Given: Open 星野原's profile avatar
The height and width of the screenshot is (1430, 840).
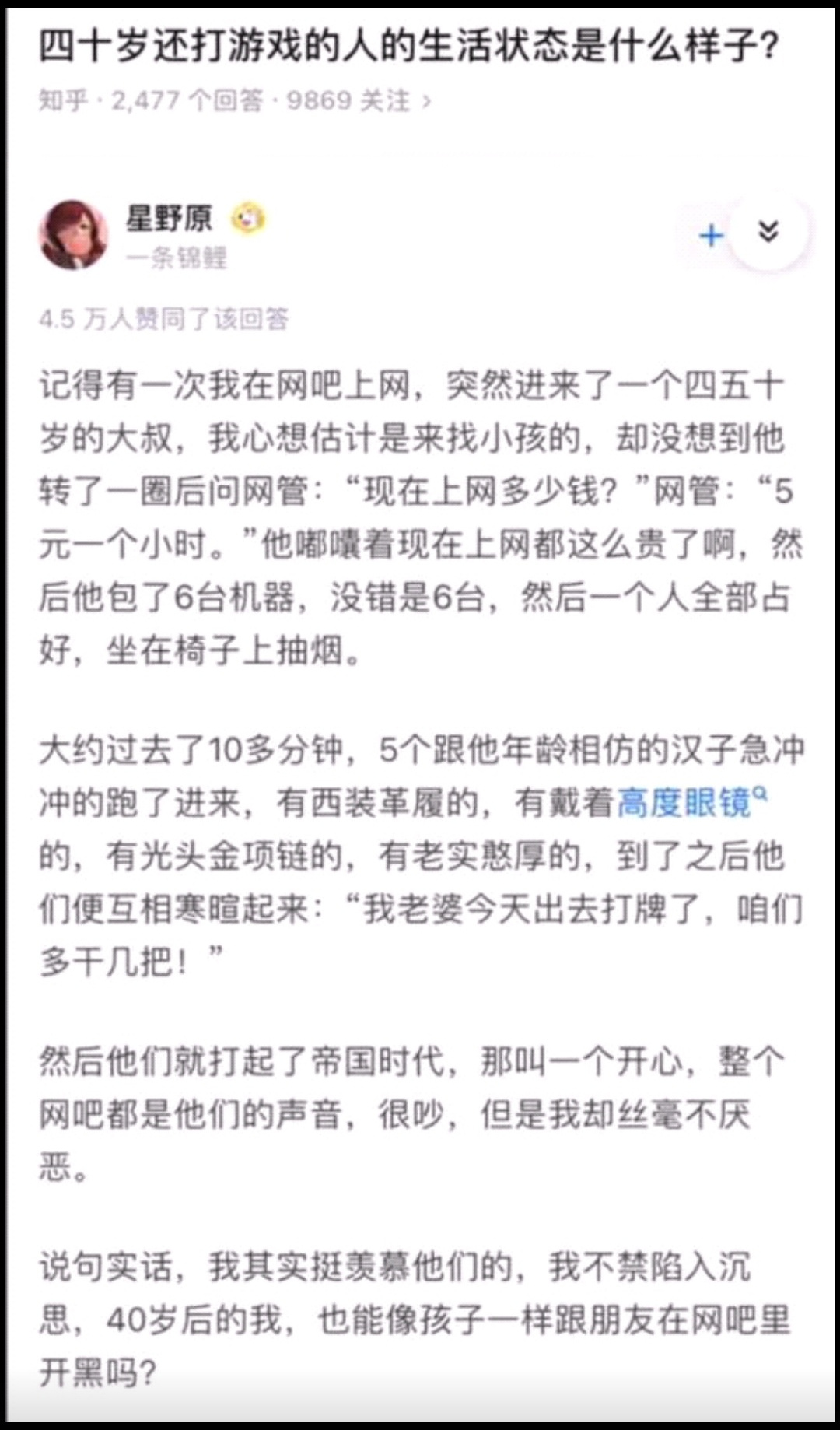Looking at the screenshot, I should pos(73,234).
